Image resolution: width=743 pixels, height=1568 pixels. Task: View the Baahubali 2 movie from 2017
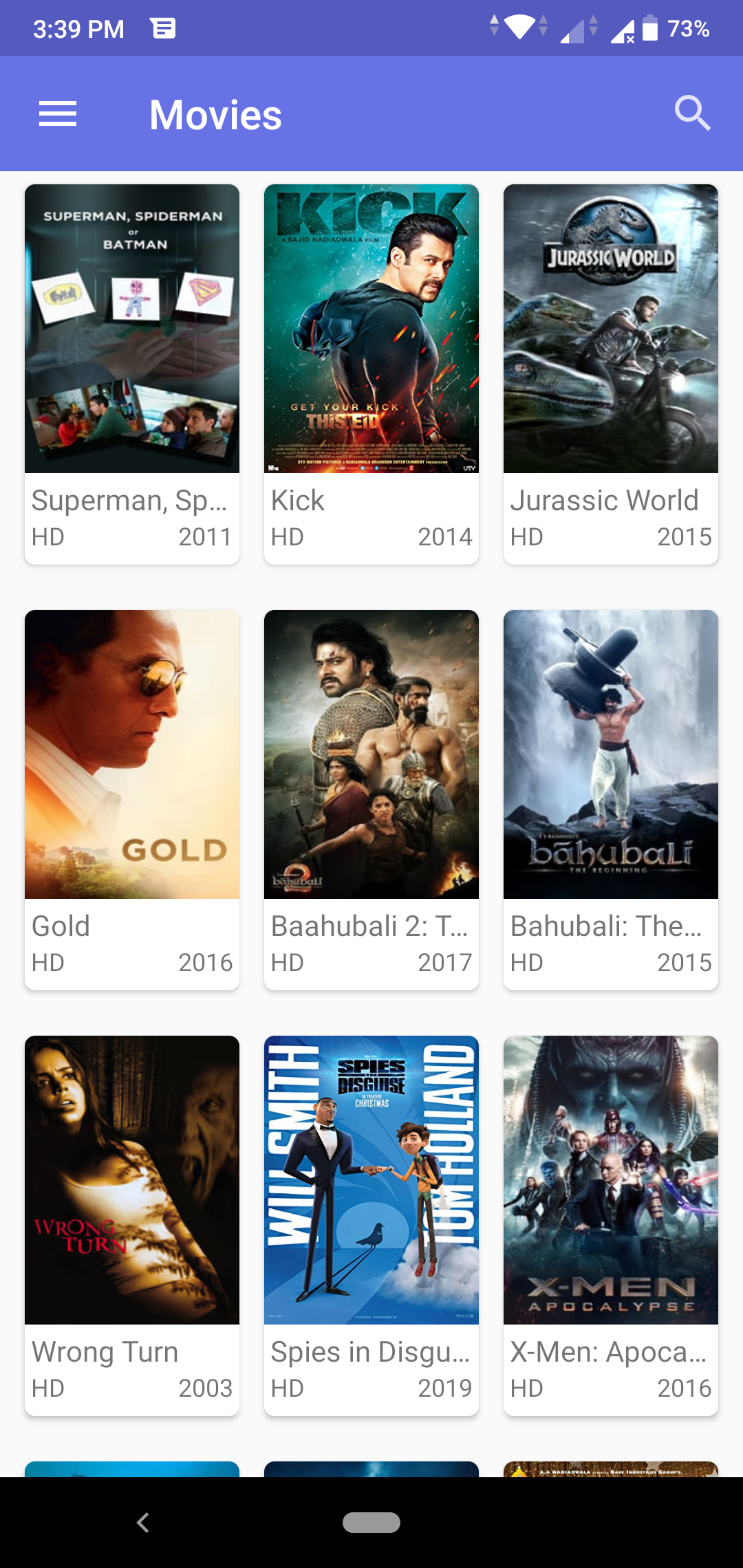coord(371,800)
